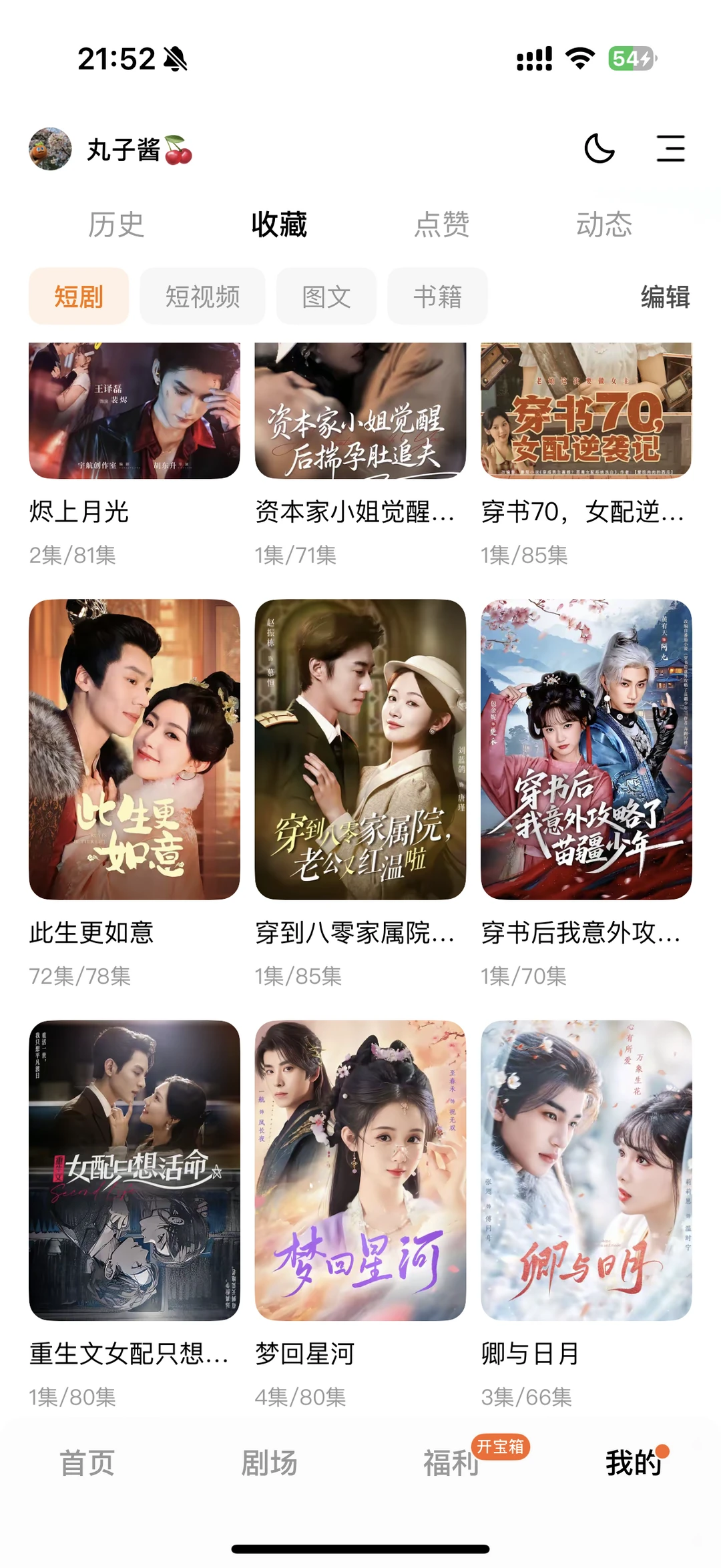Tap 编辑 to edit the collection

(665, 297)
